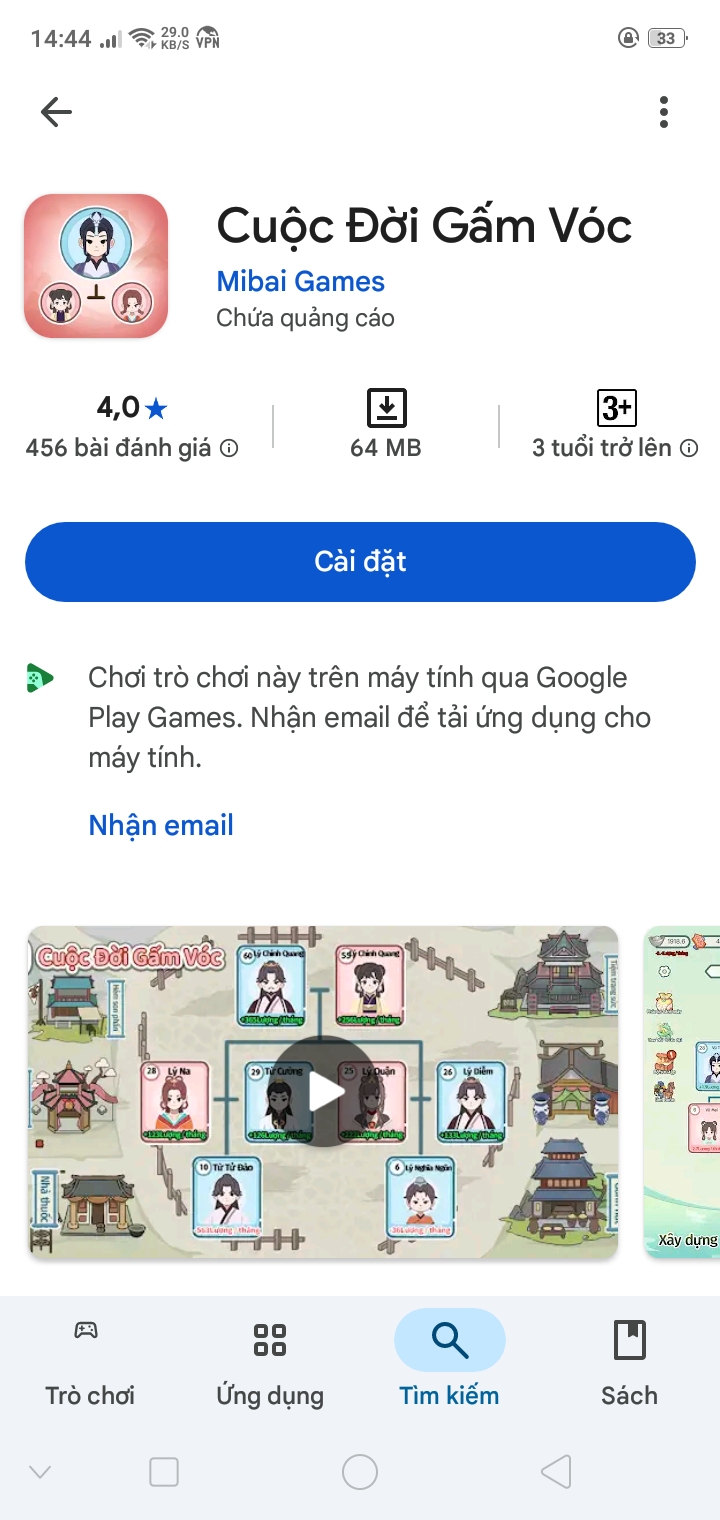Play the game trailer video

tap(324, 1091)
